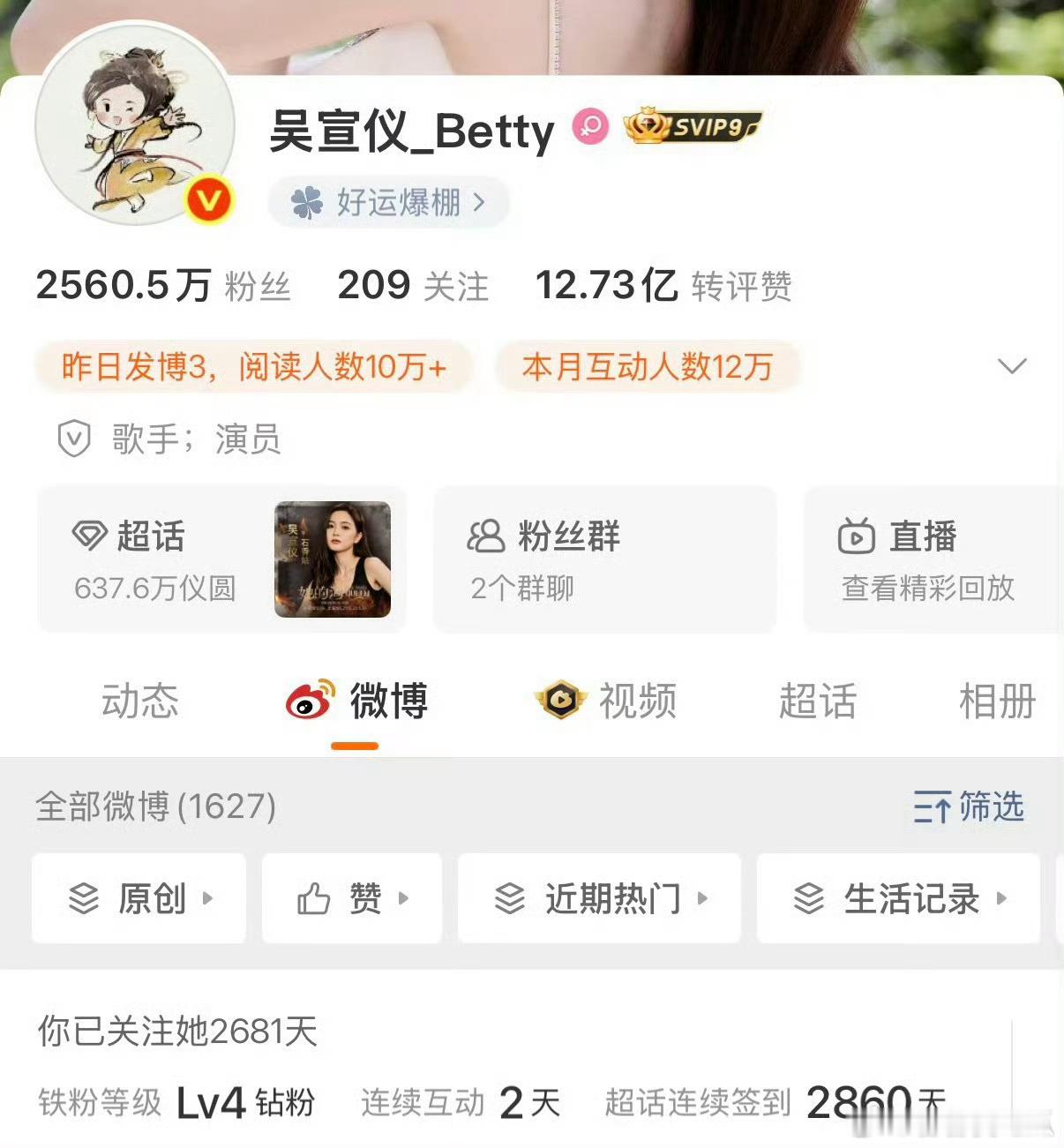Screen dimensions: 1064x1148
Task: Switch to the 动态 tab
Action: click(140, 702)
